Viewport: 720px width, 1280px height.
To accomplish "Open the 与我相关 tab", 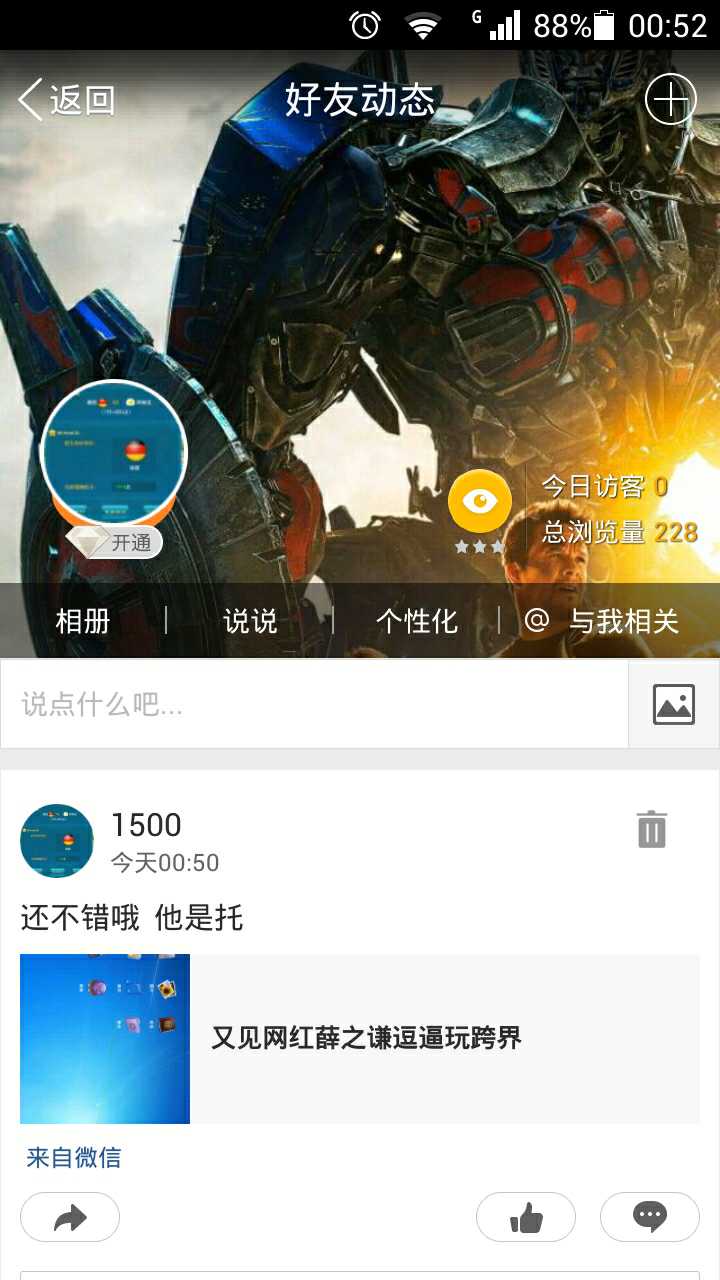I will click(x=602, y=621).
